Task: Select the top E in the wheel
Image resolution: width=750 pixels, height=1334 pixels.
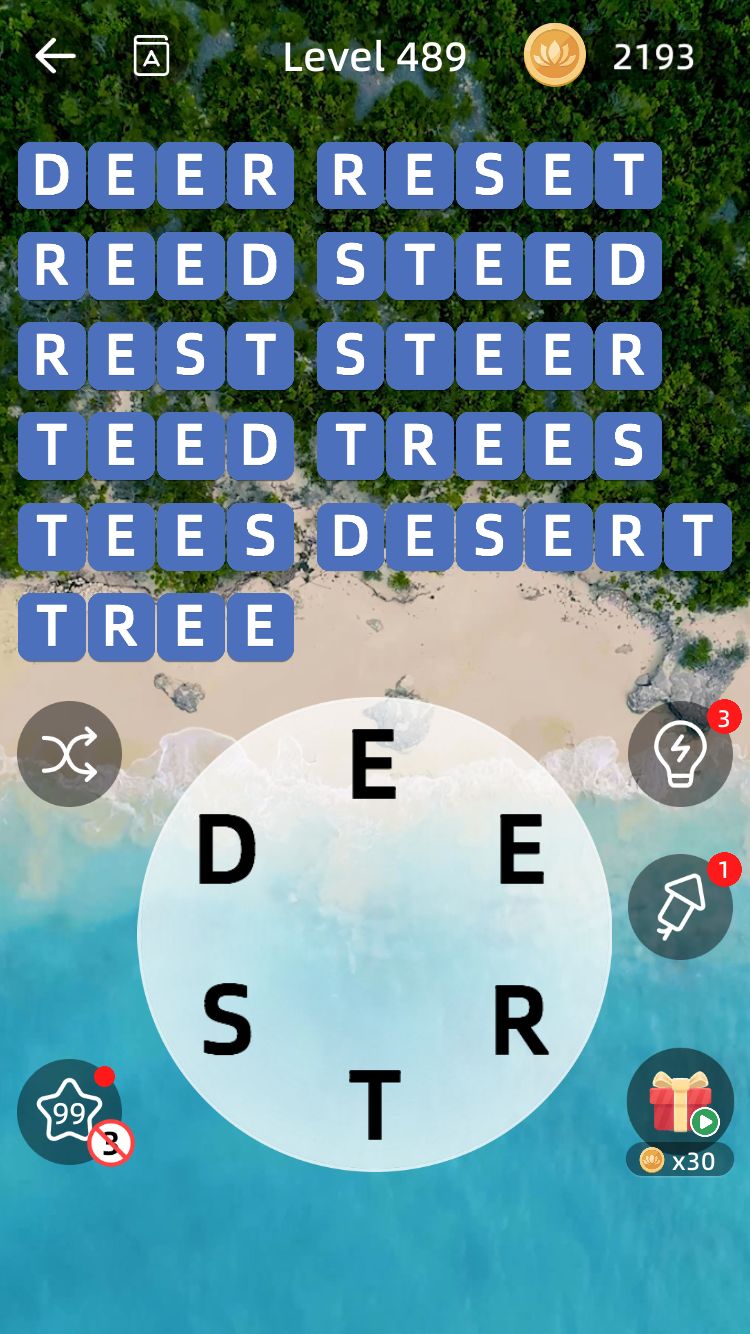Action: (373, 765)
